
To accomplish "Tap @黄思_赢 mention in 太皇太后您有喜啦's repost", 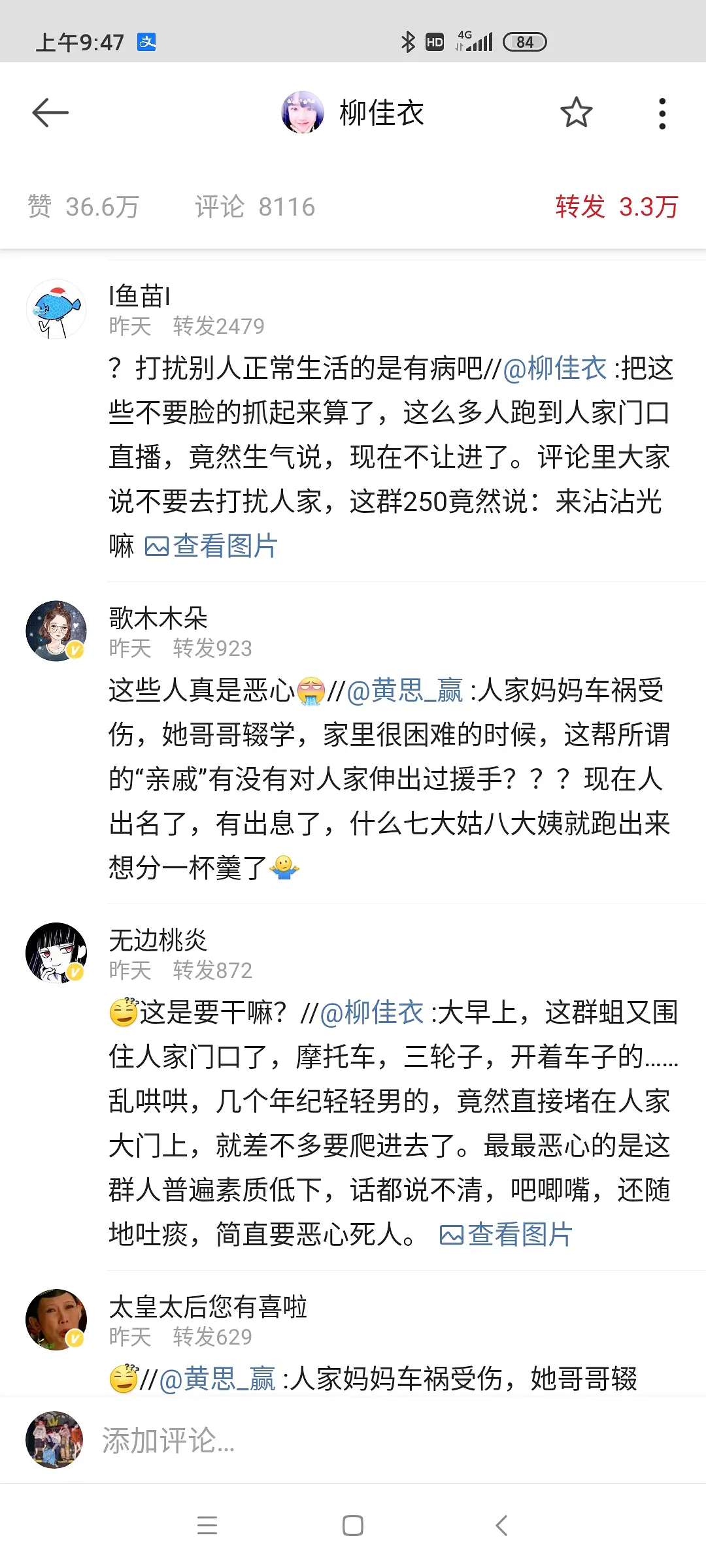I will tap(217, 1379).
